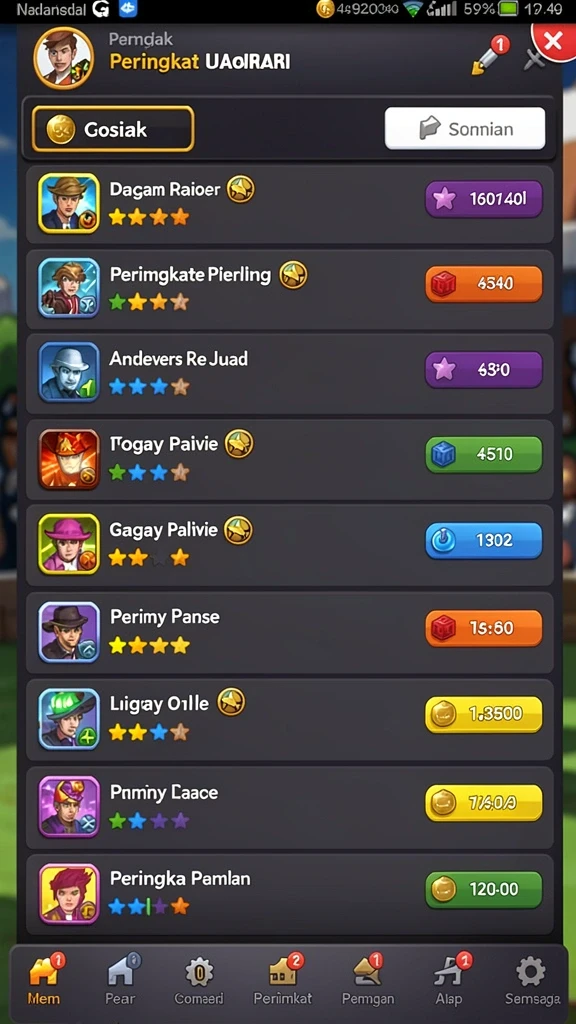Image resolution: width=576 pixels, height=1024 pixels.
Task: Tap the green 120-00 coin button
Action: (484, 889)
